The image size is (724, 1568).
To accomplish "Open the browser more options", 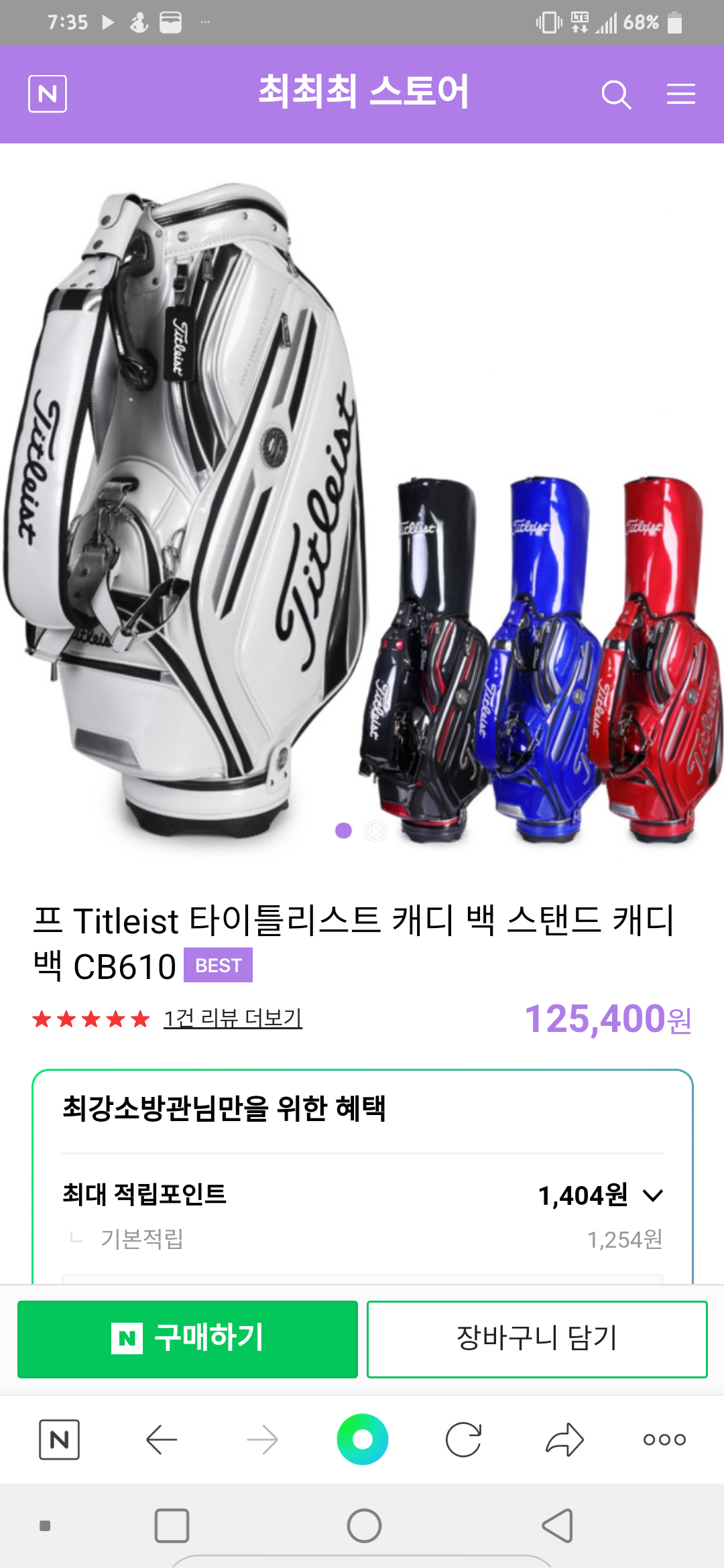I will tap(664, 1439).
